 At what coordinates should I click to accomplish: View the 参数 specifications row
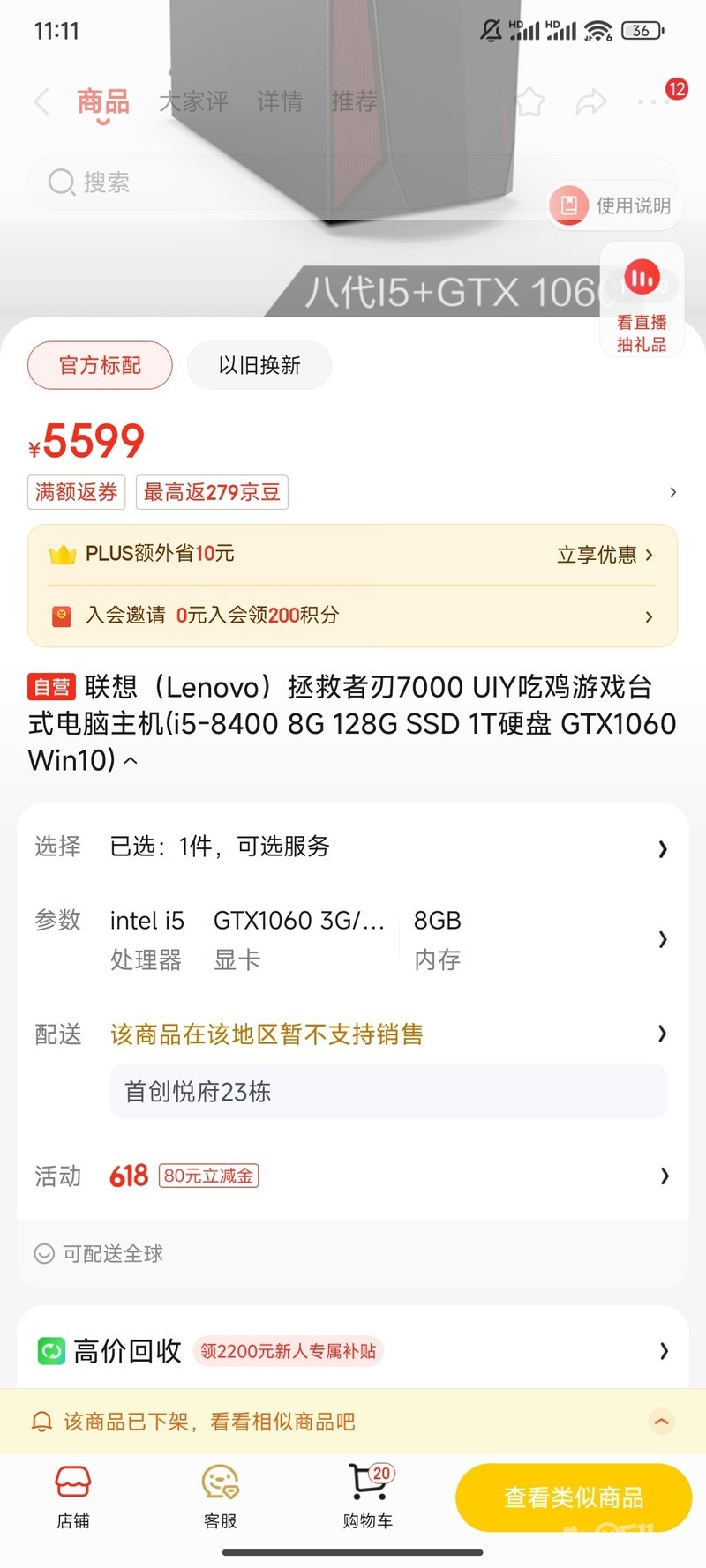click(353, 938)
